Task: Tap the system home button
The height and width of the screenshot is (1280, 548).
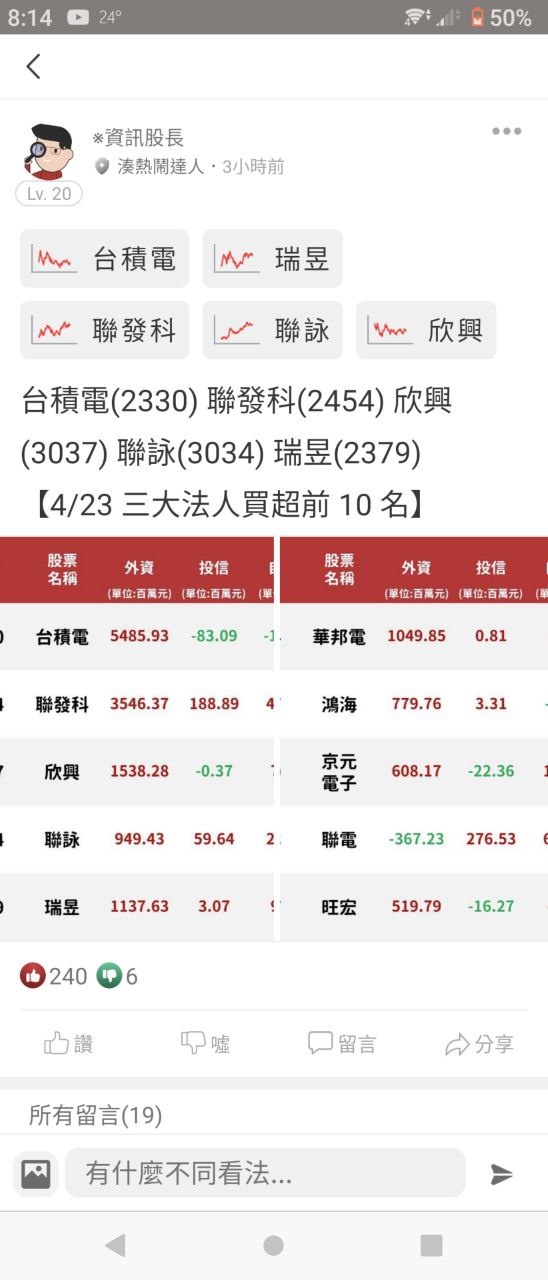Action: [273, 1245]
